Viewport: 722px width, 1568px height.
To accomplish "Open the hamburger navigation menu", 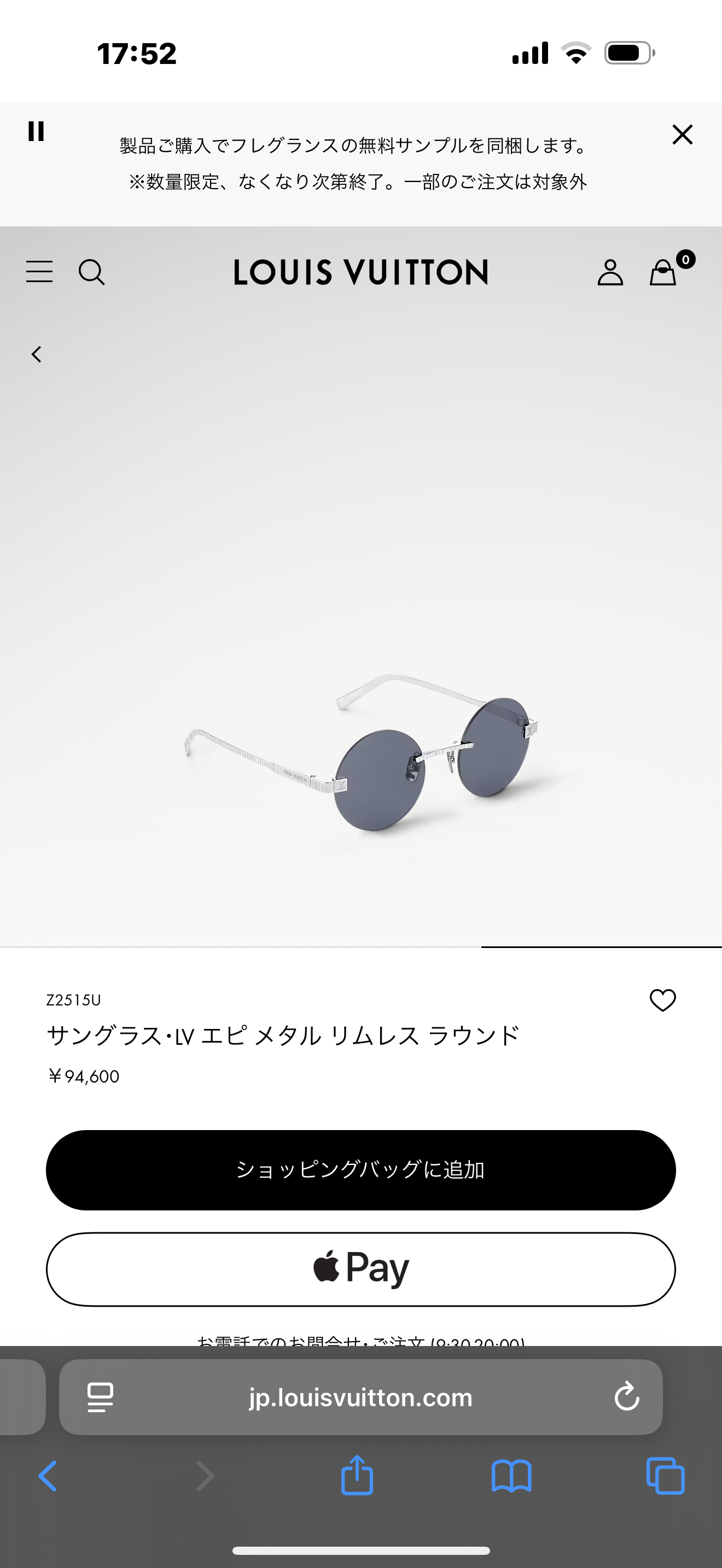I will 39,272.
